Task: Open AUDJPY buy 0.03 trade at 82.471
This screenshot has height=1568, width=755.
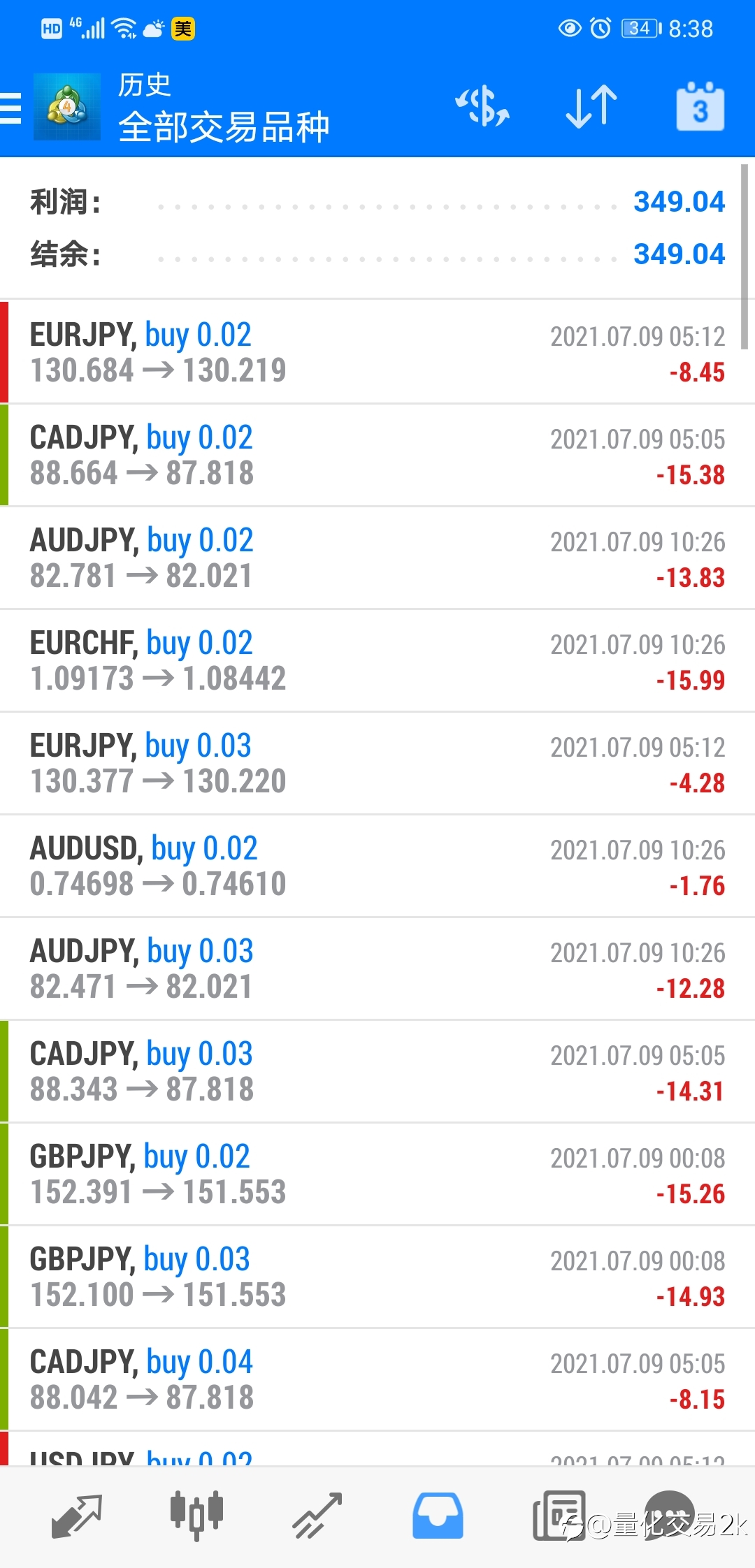Action: (x=377, y=968)
